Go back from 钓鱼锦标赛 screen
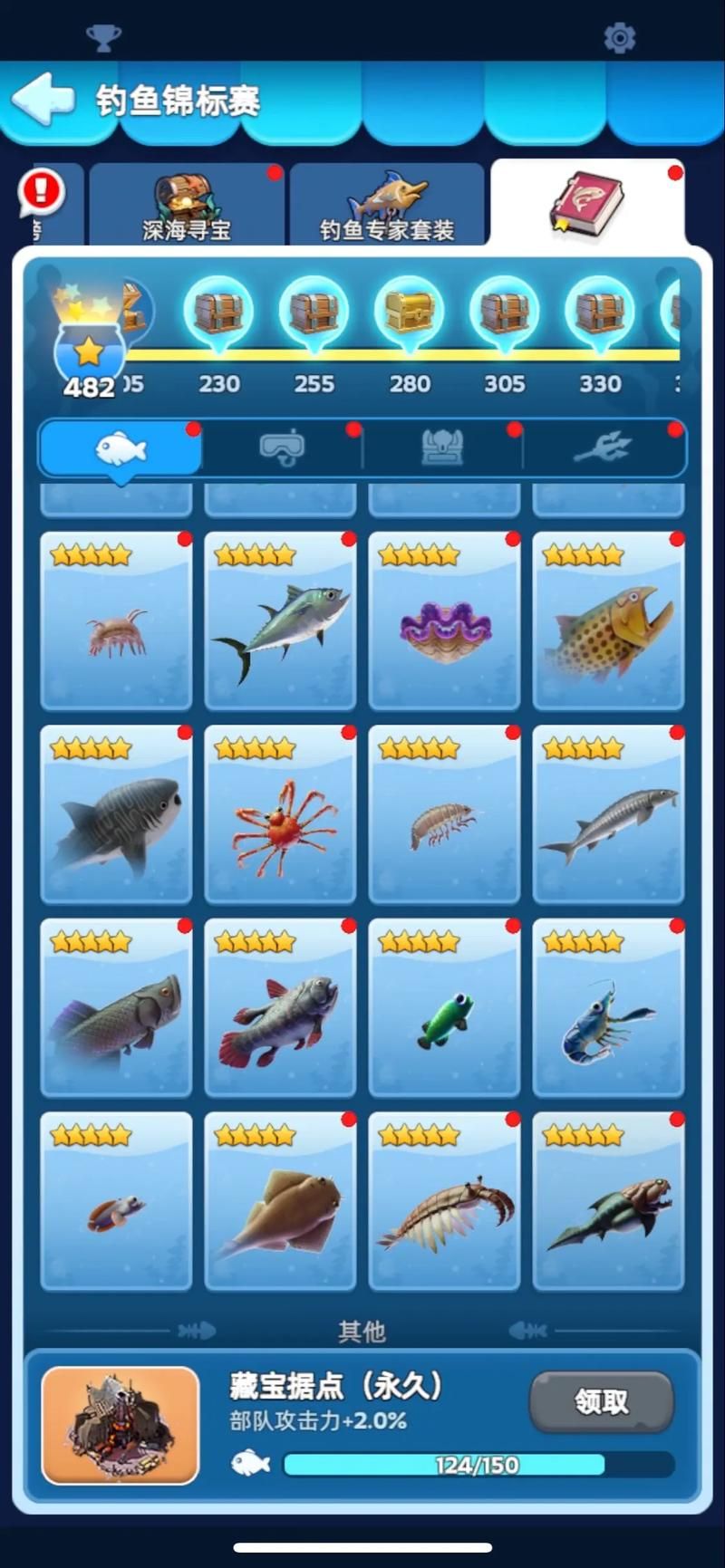This screenshot has height=1568, width=725. click(43, 100)
